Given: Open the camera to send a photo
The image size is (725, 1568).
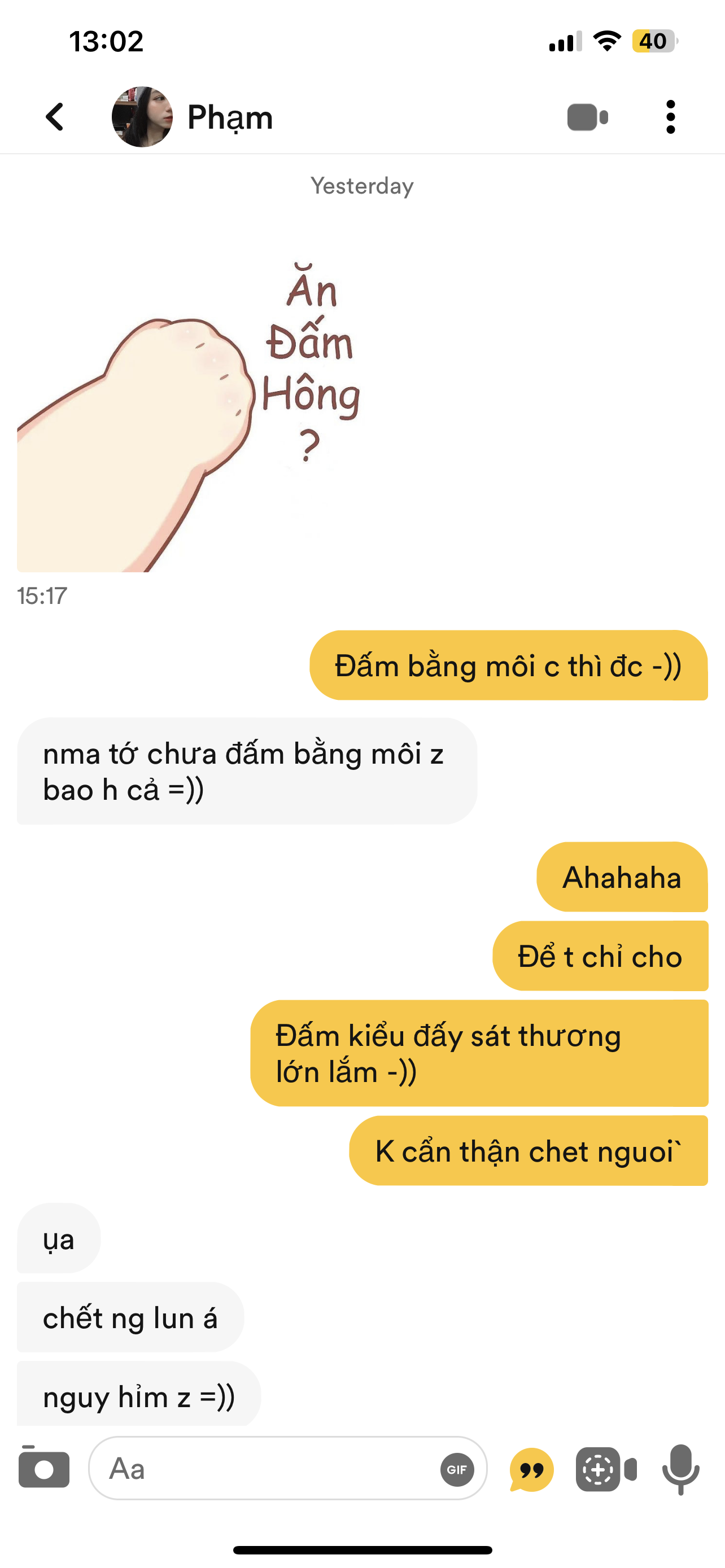Looking at the screenshot, I should click(x=44, y=1468).
